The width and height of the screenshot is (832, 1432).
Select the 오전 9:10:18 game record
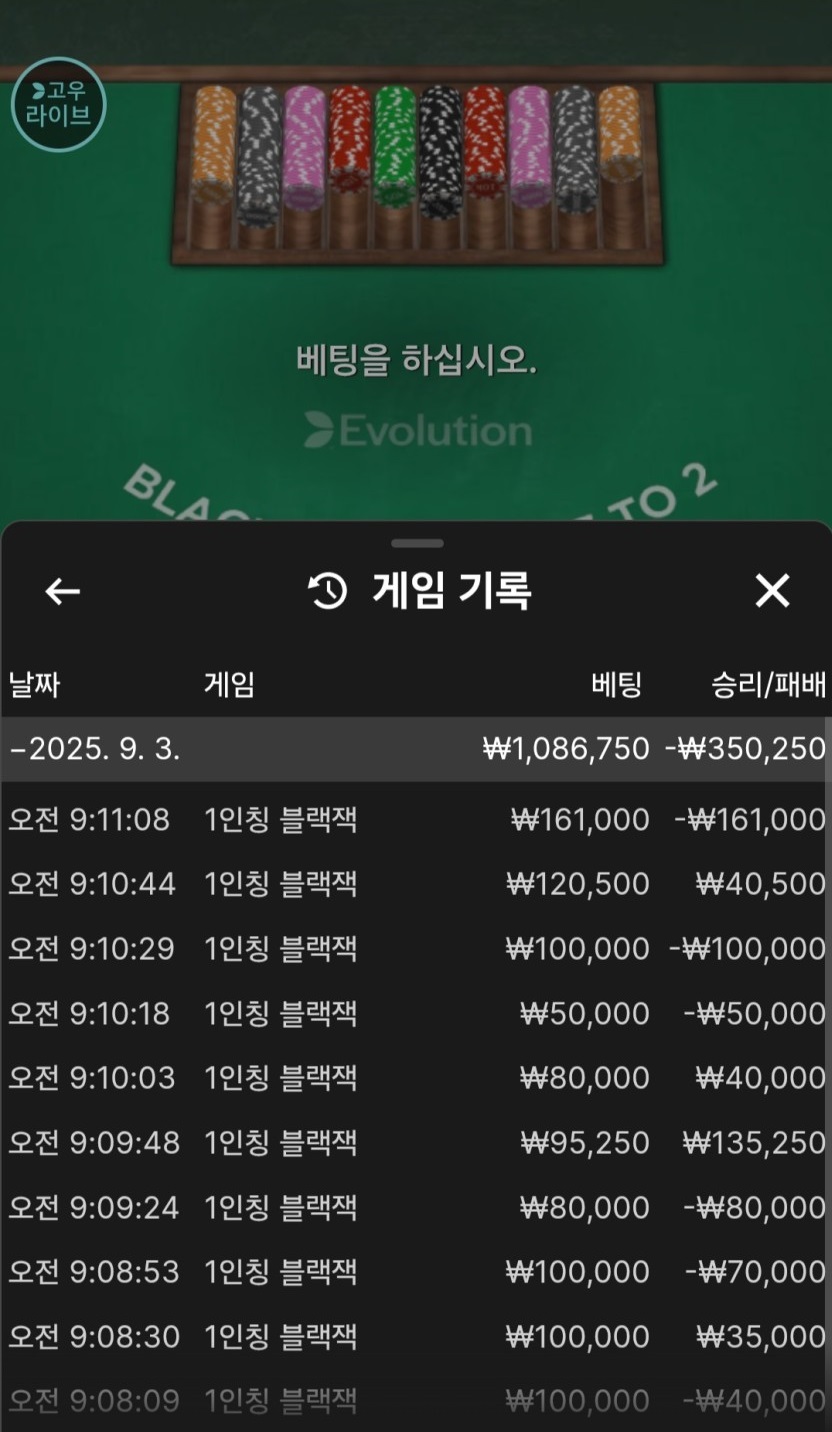pos(415,1013)
